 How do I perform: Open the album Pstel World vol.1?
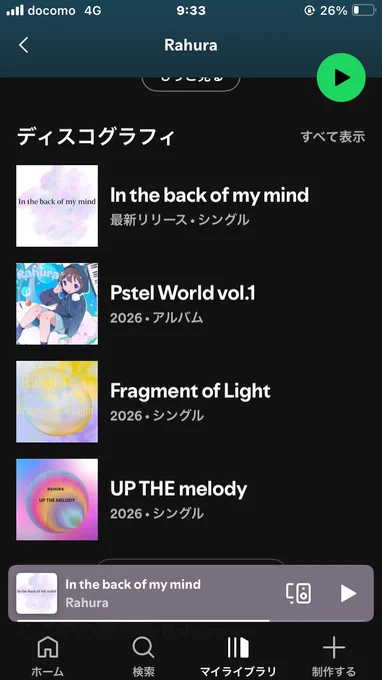pyautogui.click(x=191, y=304)
